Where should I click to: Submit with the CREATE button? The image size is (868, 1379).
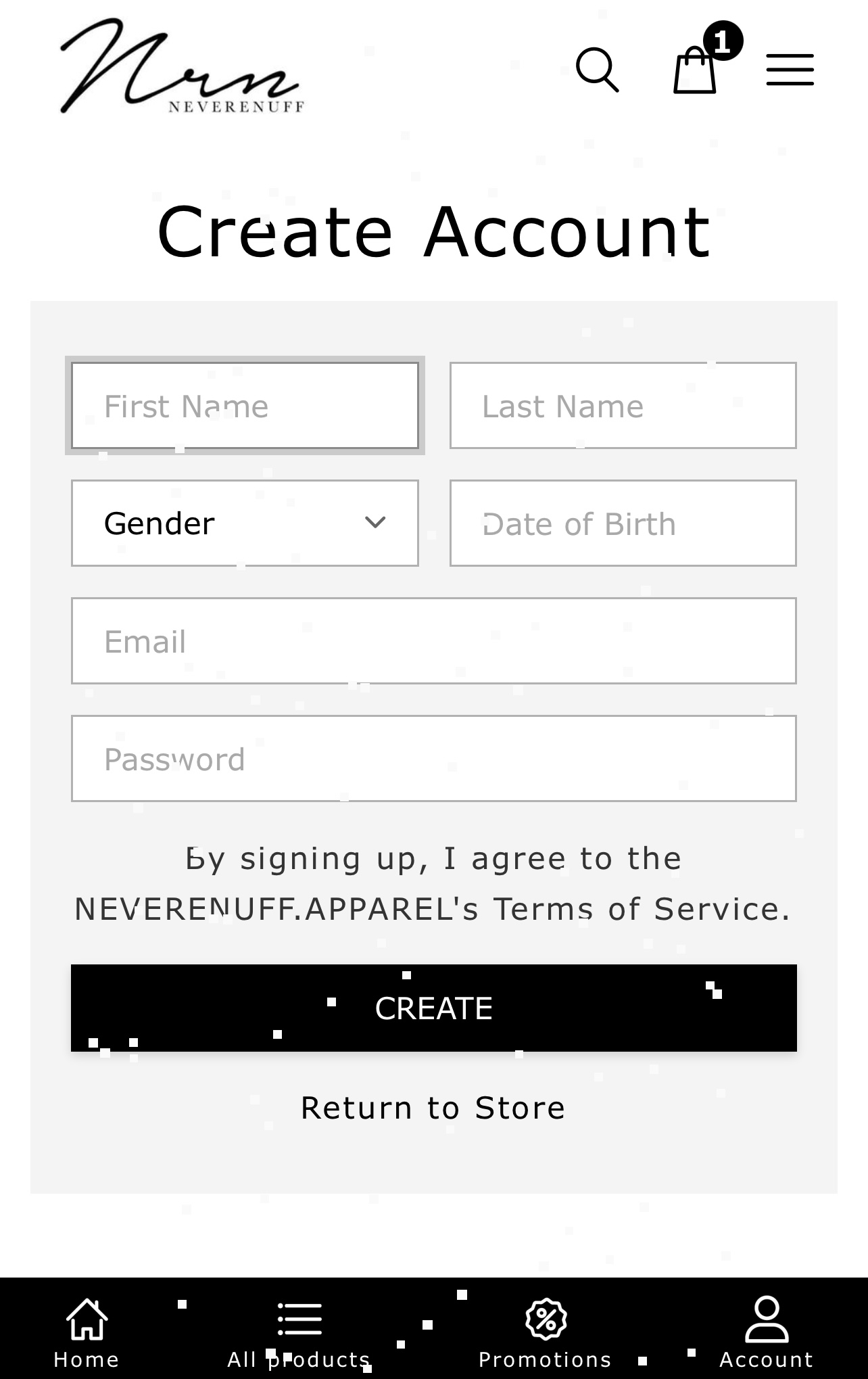pos(434,1008)
